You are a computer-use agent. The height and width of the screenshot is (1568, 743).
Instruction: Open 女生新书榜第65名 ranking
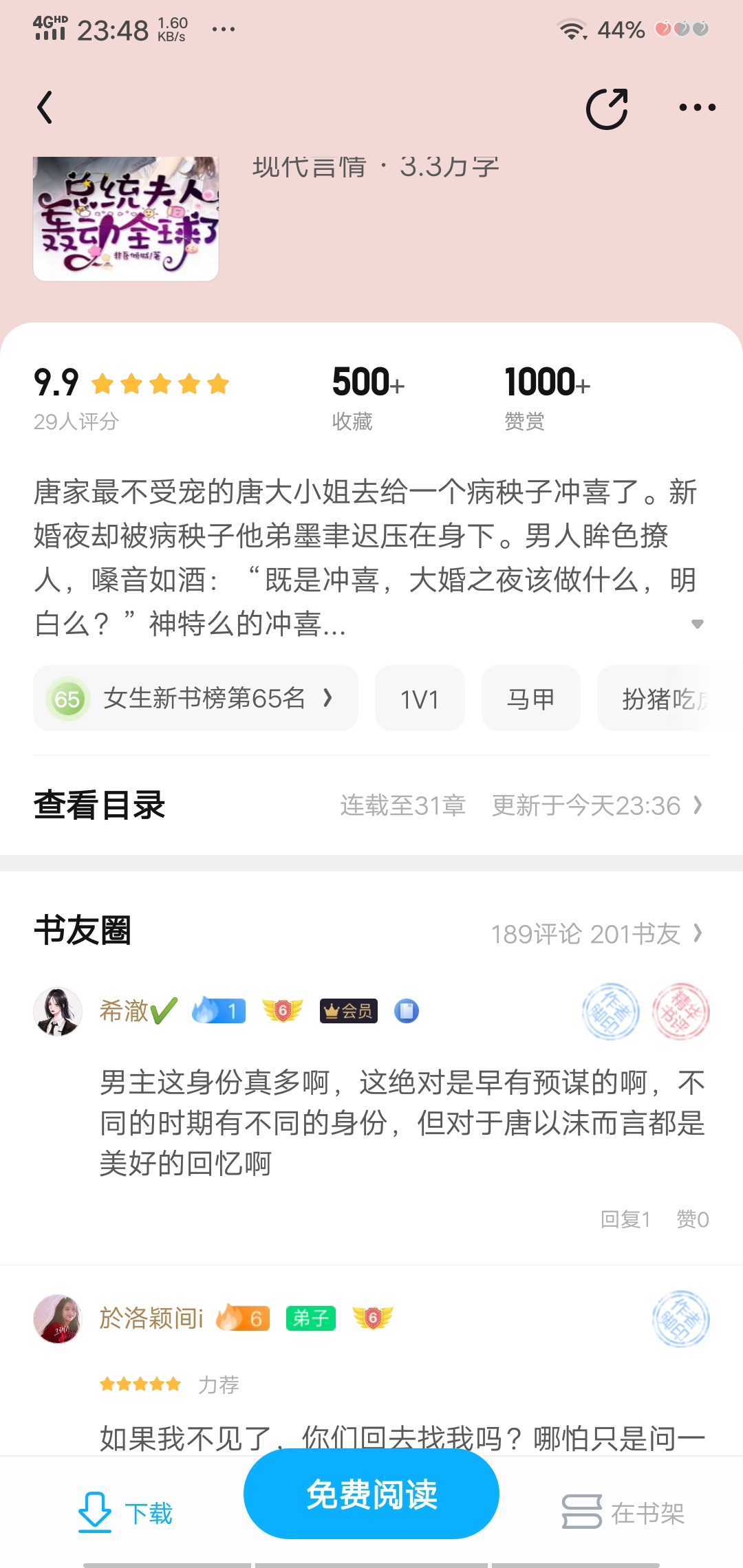(x=195, y=699)
